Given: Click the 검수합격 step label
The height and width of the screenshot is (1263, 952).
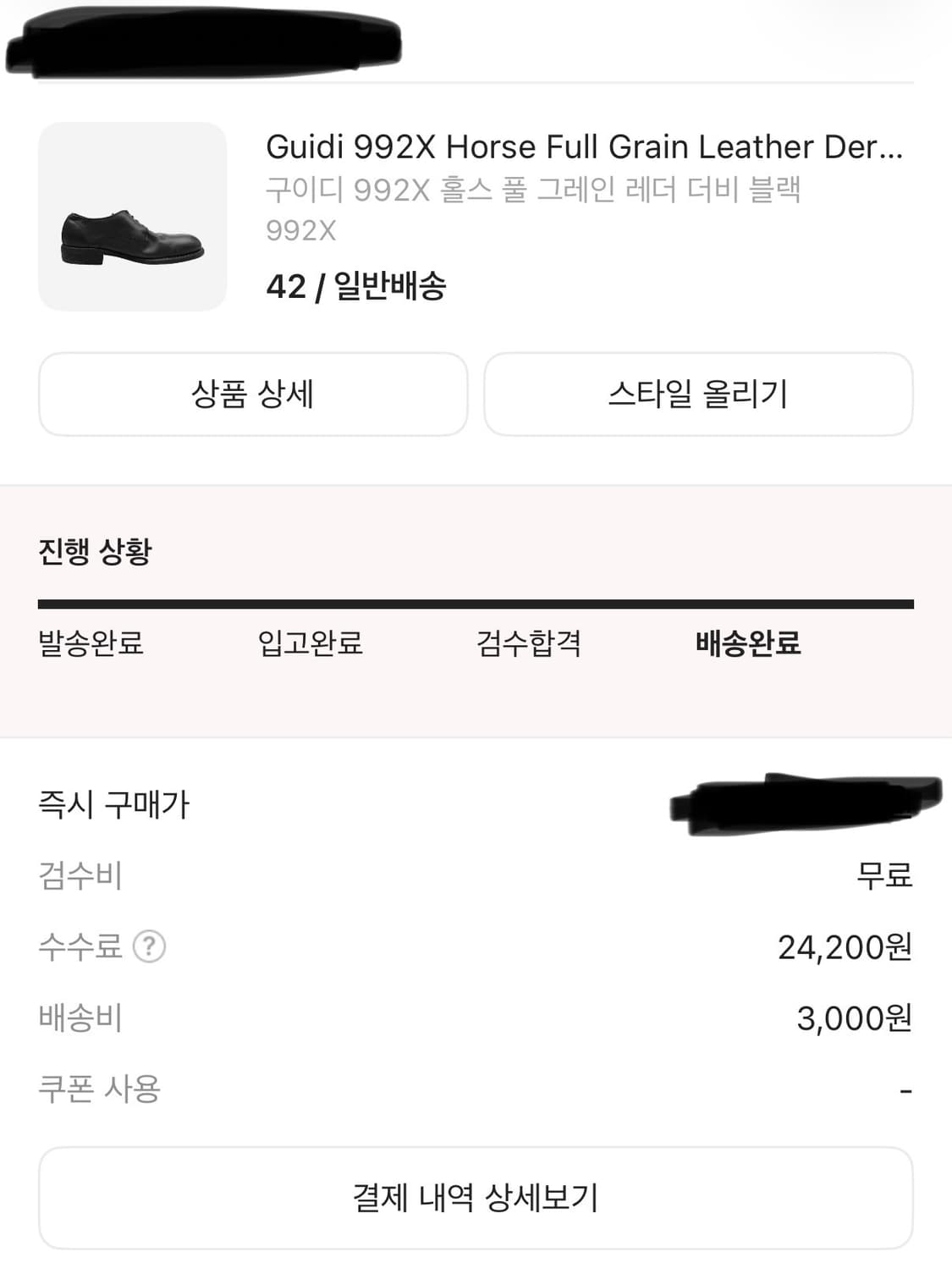Looking at the screenshot, I should pos(527,643).
